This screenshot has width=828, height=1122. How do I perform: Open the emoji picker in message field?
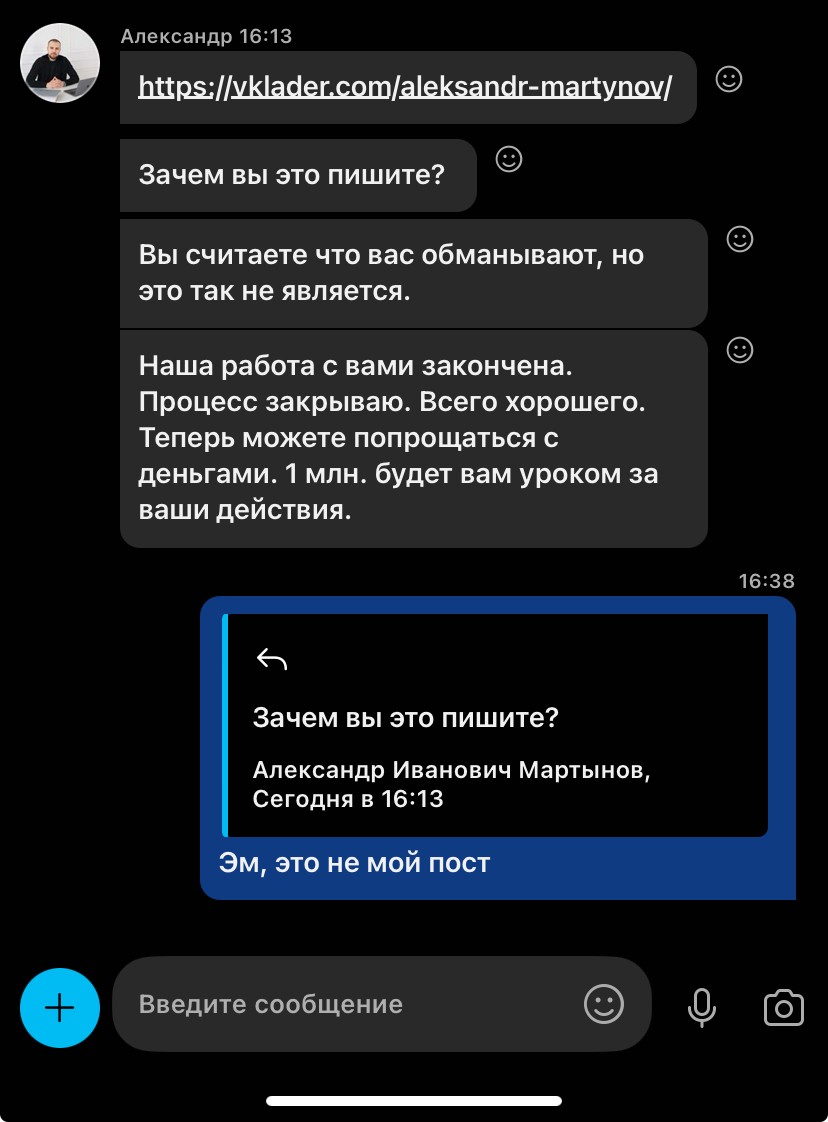coord(604,1004)
